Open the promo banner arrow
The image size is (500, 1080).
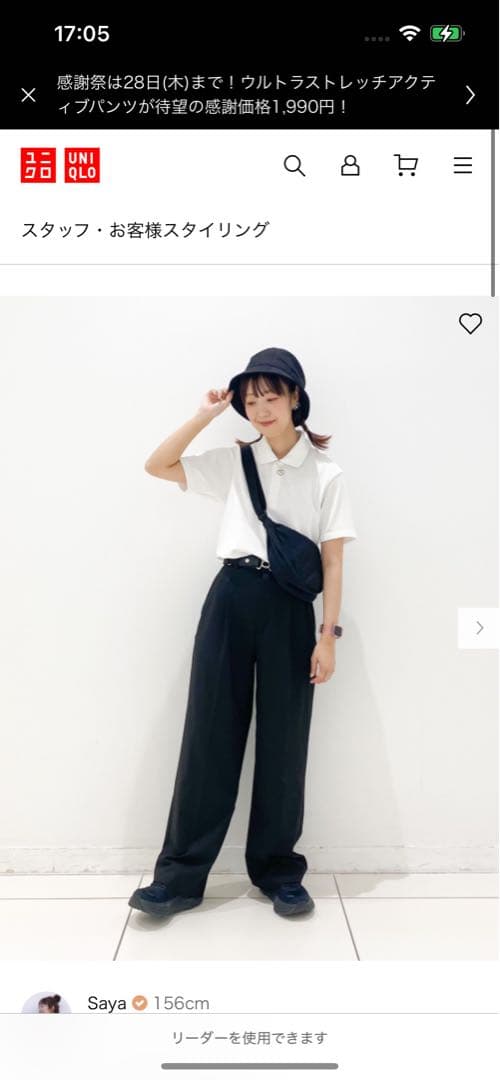[470, 95]
